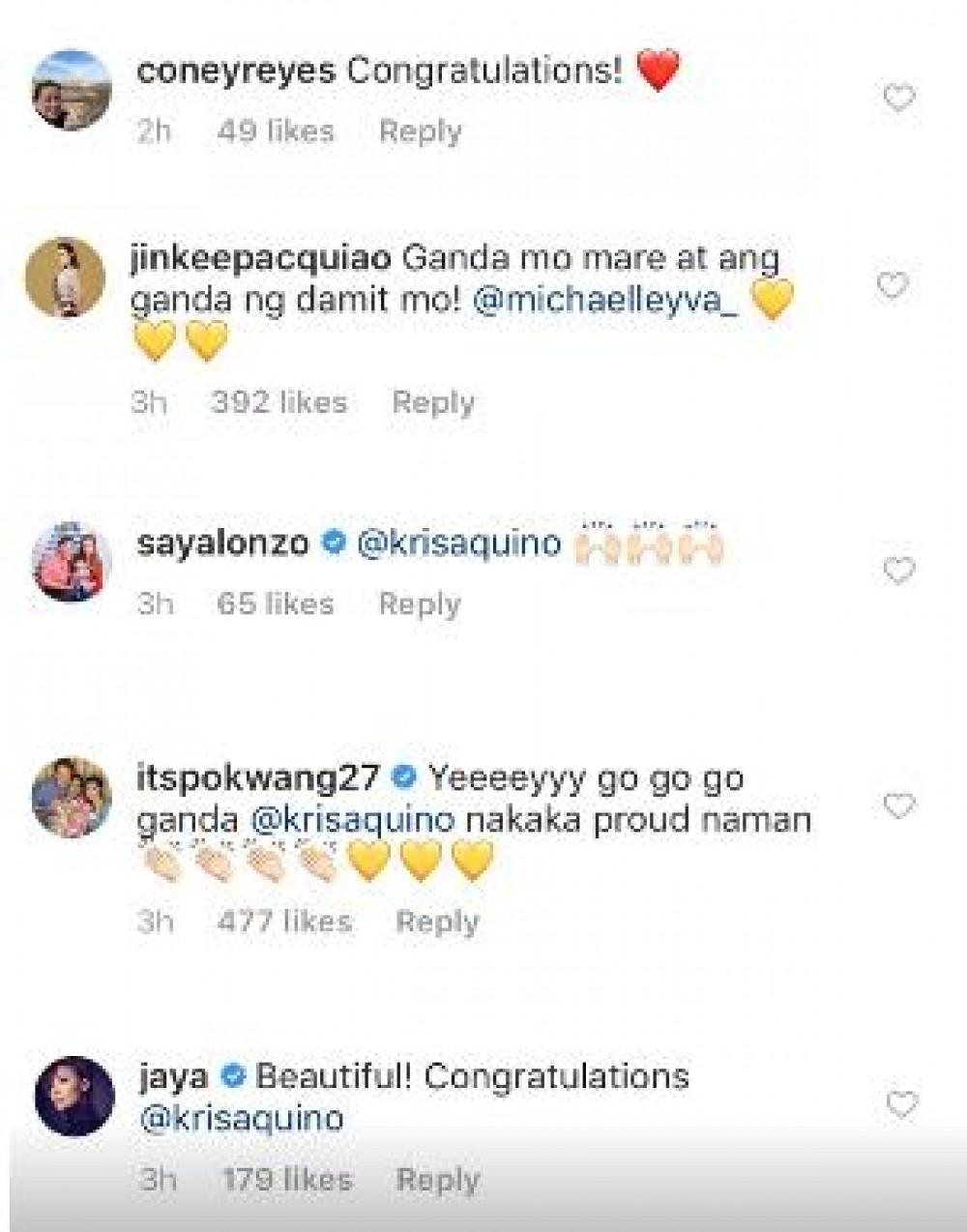Image resolution: width=967 pixels, height=1232 pixels.
Task: Like coneyreyes' Congratulations comment
Action: [899, 98]
